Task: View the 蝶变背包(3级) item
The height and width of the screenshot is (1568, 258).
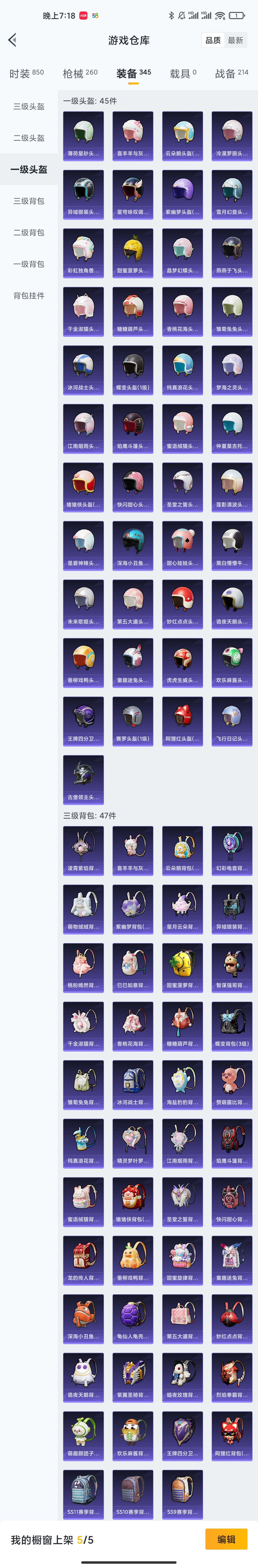Action: (x=232, y=1026)
